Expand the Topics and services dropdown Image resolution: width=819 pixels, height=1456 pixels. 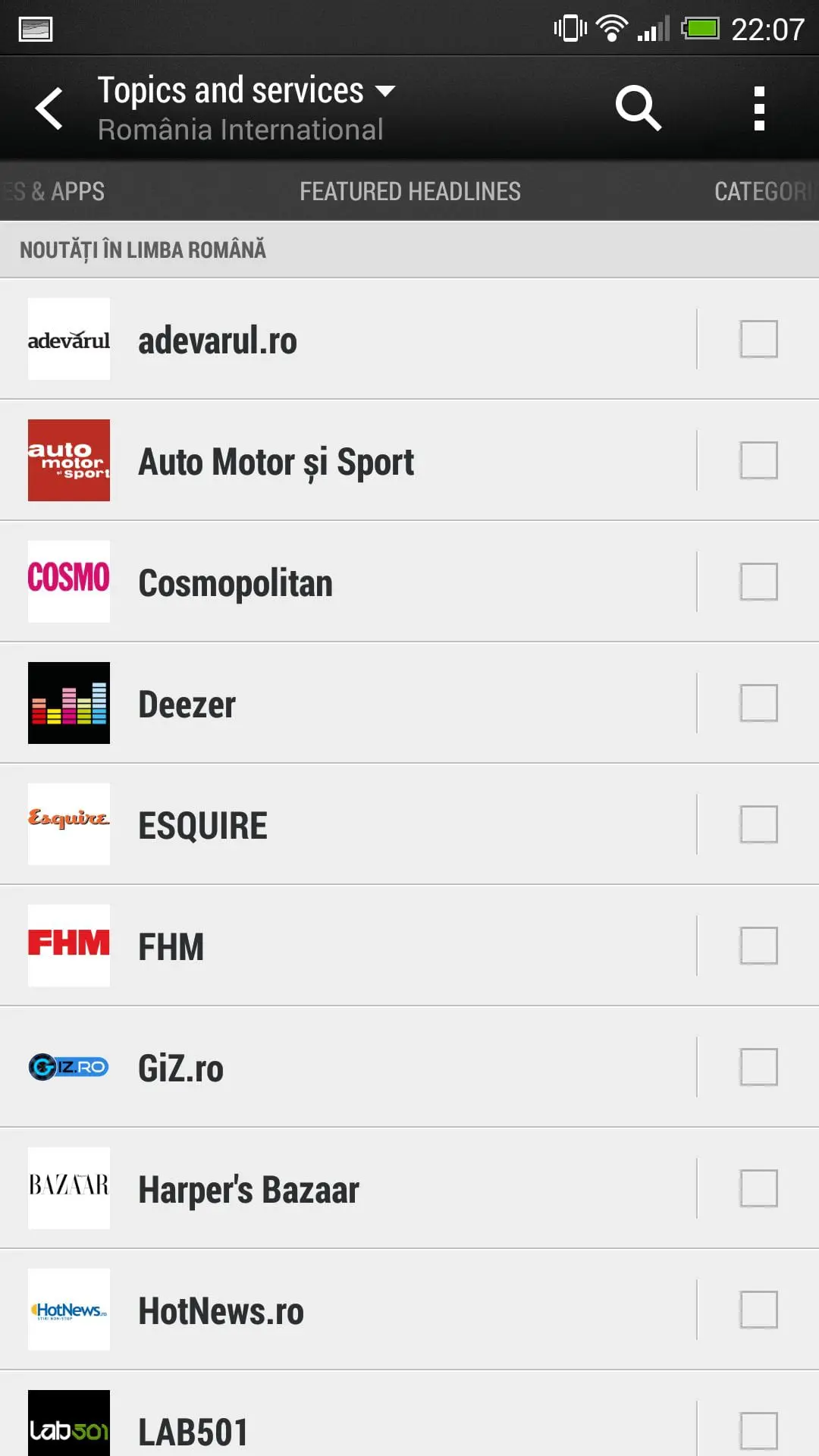tap(246, 108)
